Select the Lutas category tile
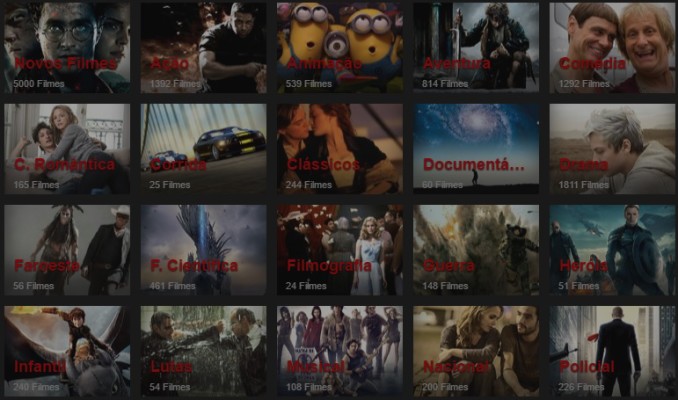Viewport: 678px width, 400px height. click(203, 350)
